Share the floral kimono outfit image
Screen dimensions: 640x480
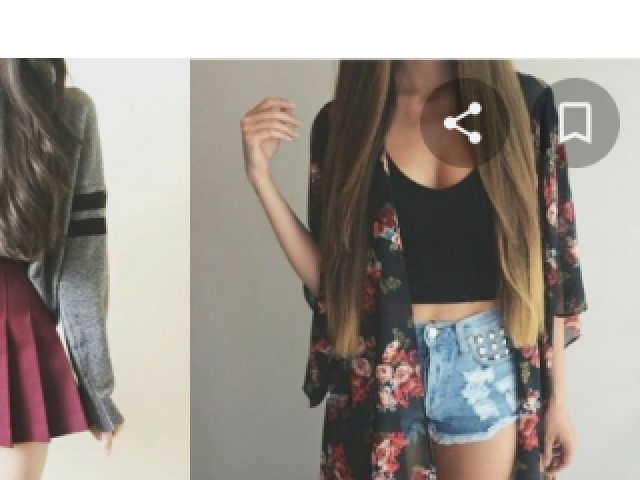click(463, 123)
